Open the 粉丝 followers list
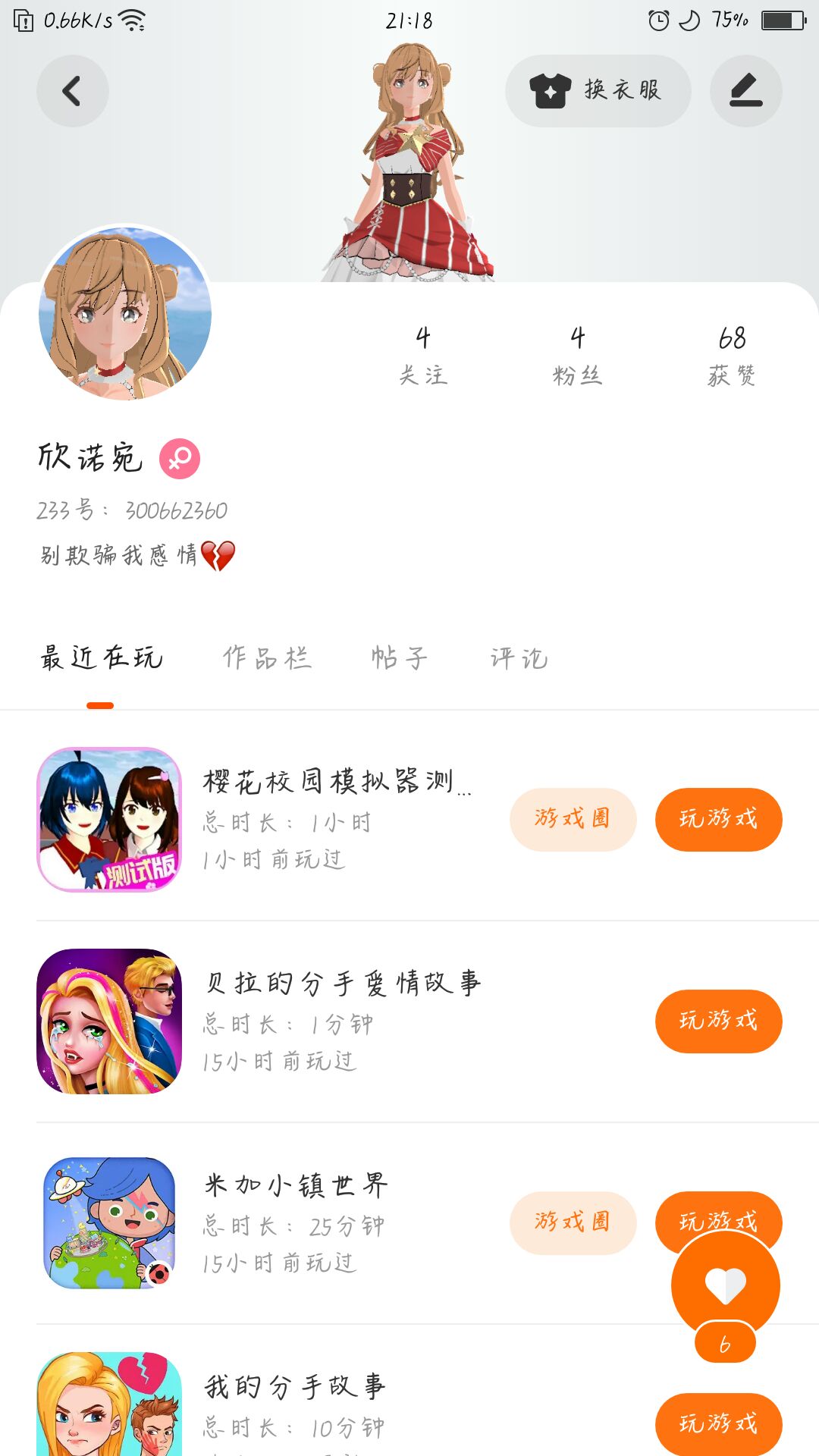819x1456 pixels. [577, 354]
